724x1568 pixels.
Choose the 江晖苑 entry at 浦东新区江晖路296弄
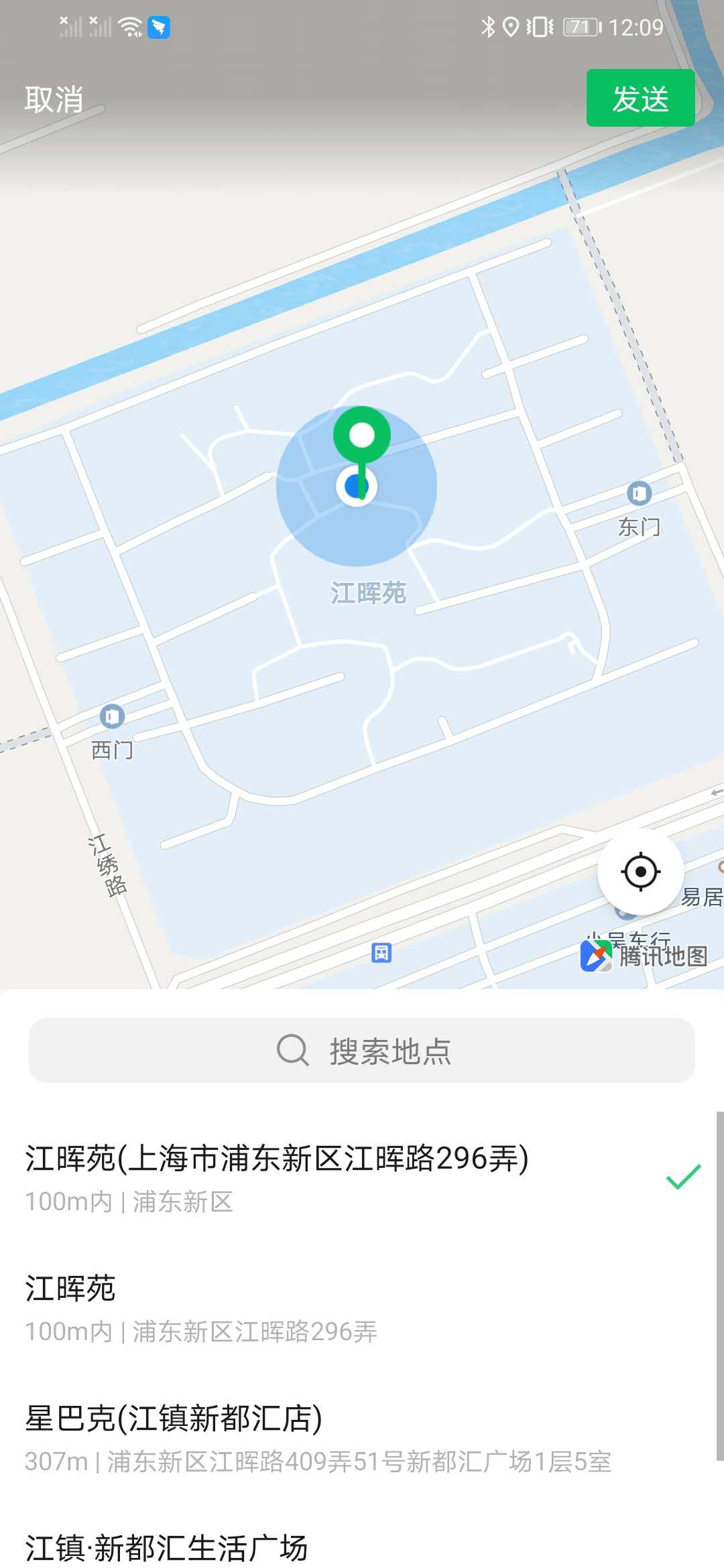coord(201,1308)
